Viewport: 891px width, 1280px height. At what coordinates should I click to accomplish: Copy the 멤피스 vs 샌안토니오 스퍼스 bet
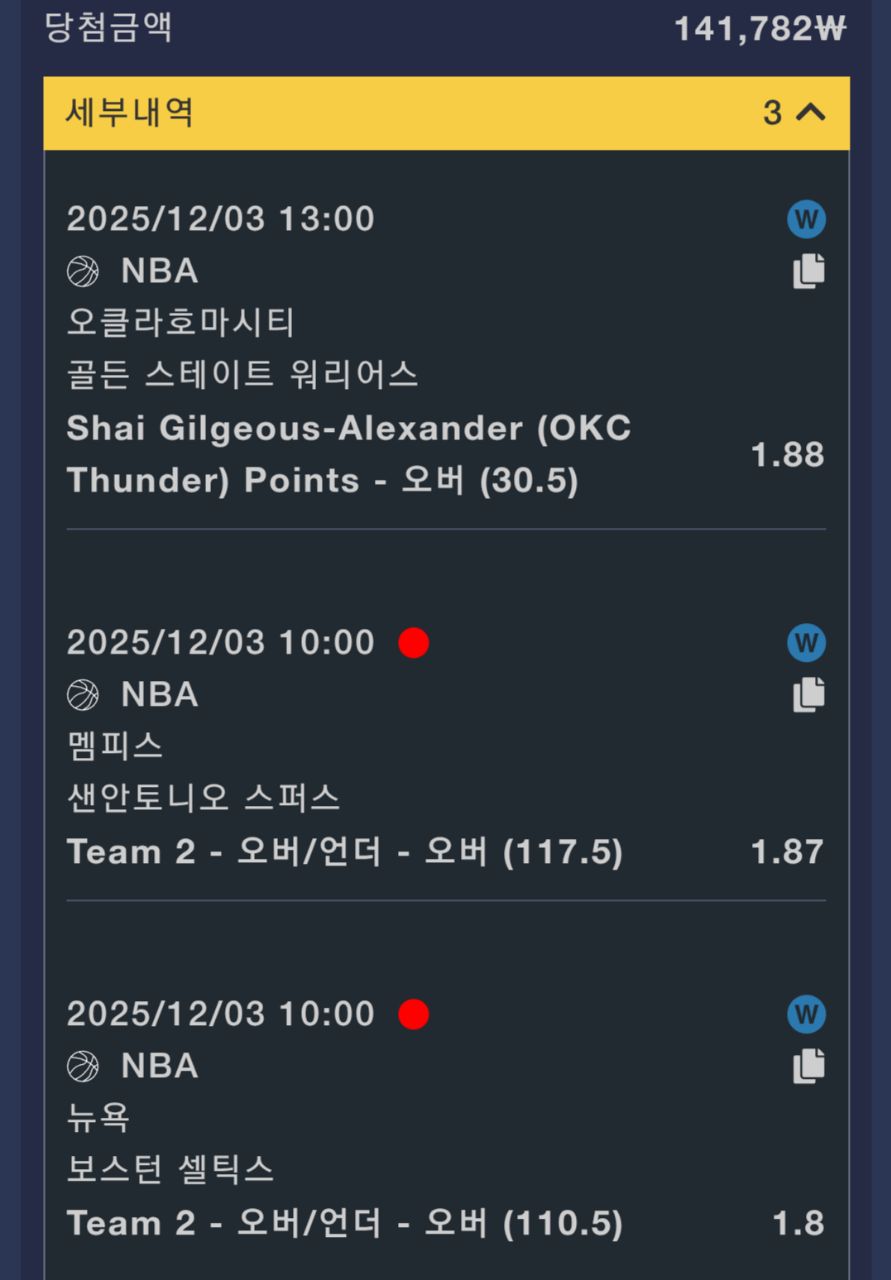click(808, 694)
